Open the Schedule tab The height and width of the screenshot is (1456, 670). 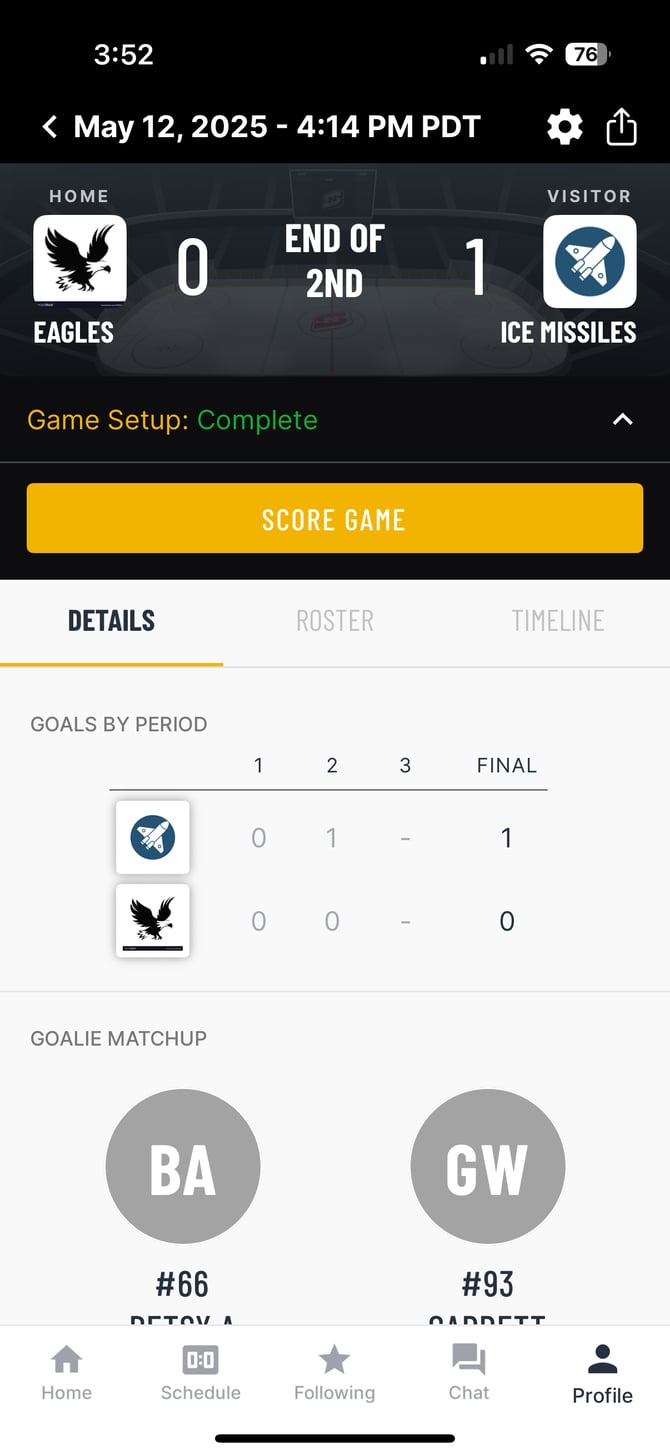pyautogui.click(x=200, y=1373)
